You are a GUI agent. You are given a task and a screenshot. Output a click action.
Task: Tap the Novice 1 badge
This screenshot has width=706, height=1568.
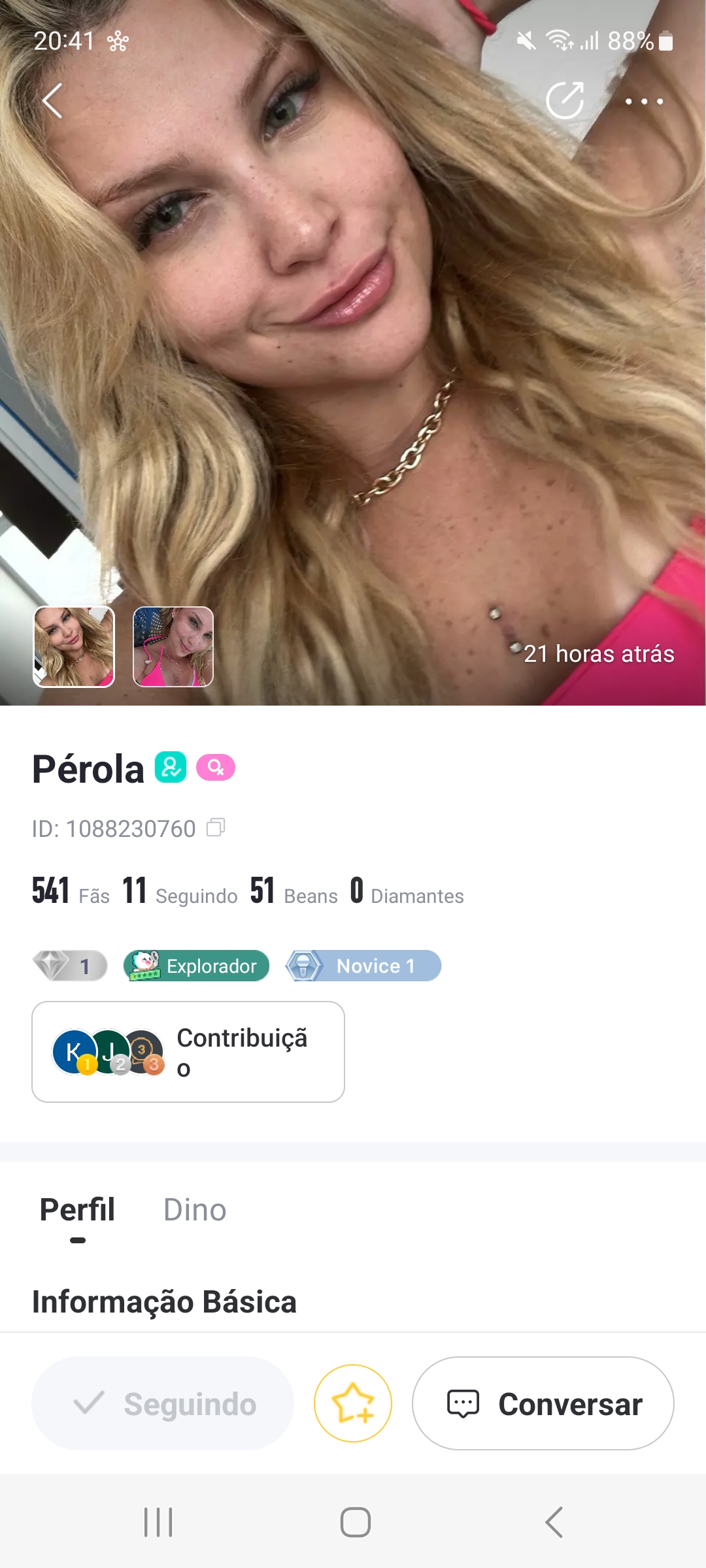pyautogui.click(x=363, y=966)
